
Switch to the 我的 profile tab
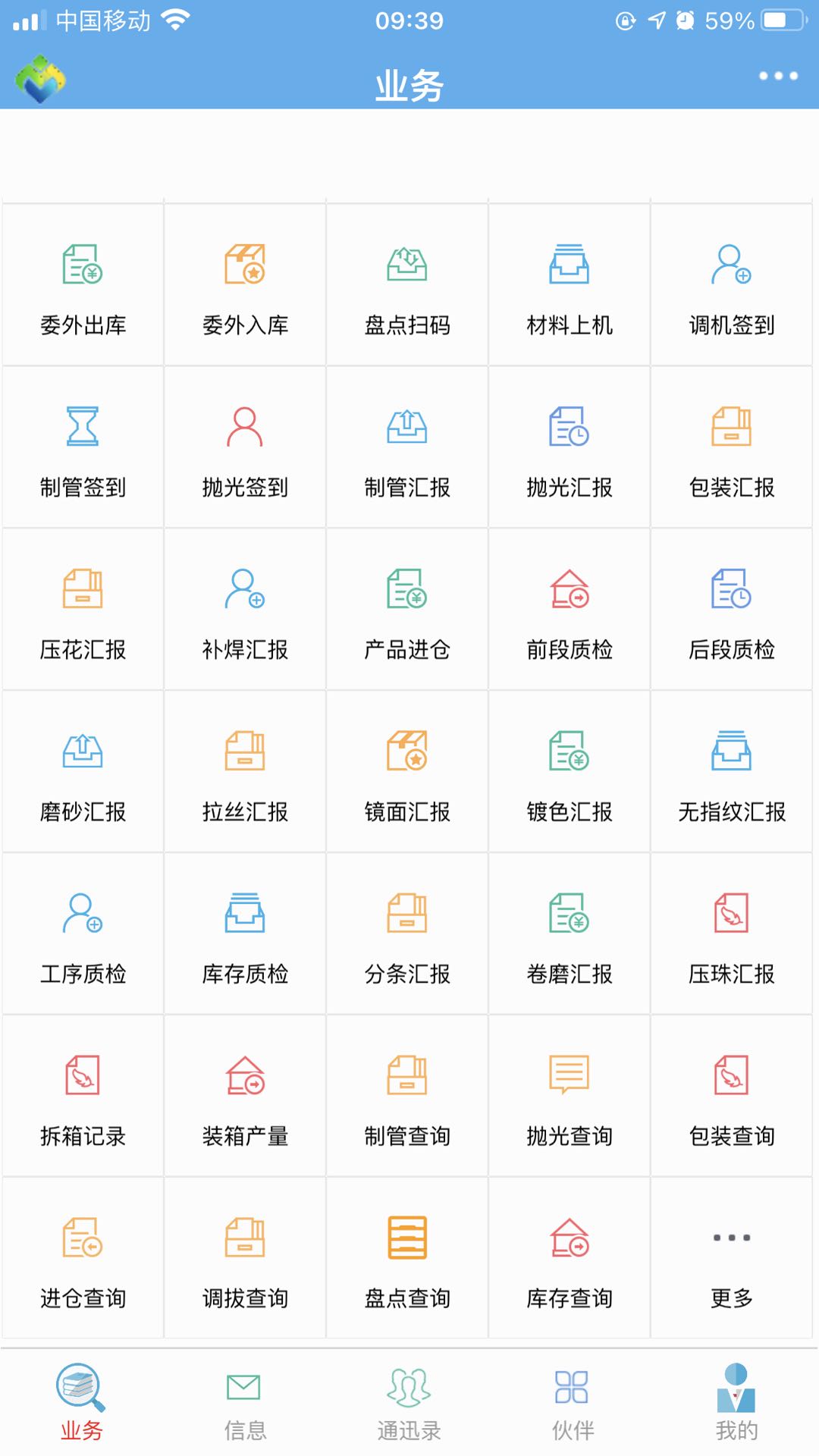731,1407
